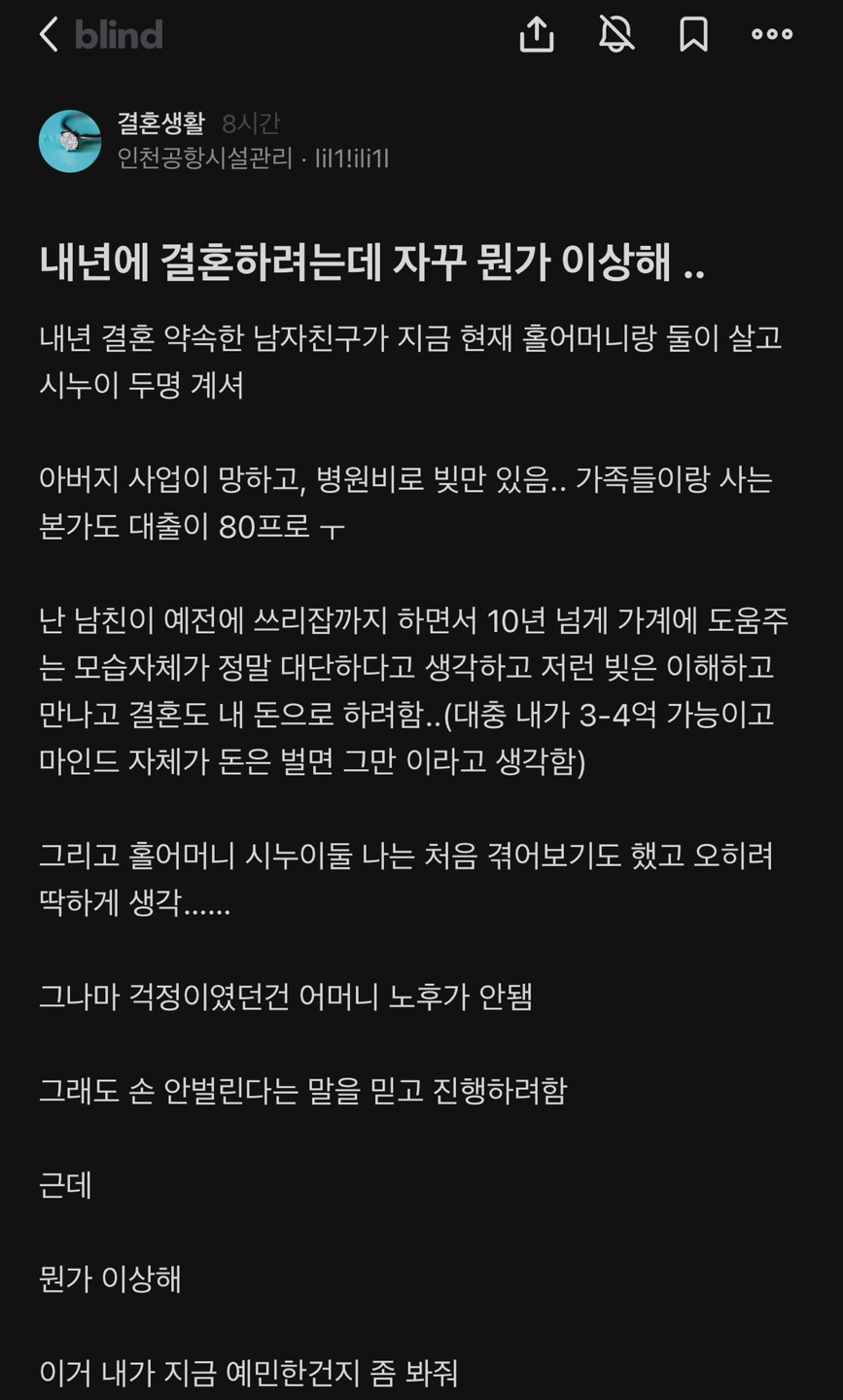Tap the 결혼생활 channel avatar
The width and height of the screenshot is (843, 1400).
tap(70, 141)
